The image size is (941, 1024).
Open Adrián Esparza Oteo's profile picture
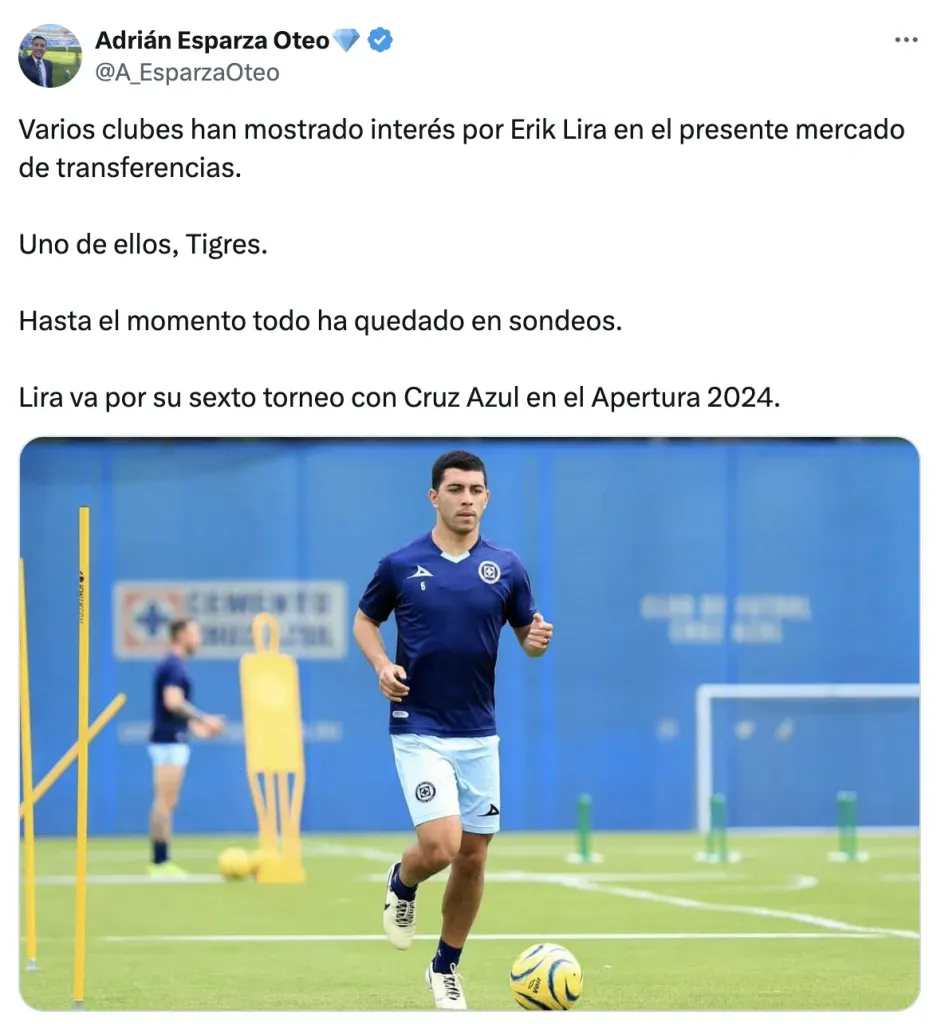pos(50,56)
